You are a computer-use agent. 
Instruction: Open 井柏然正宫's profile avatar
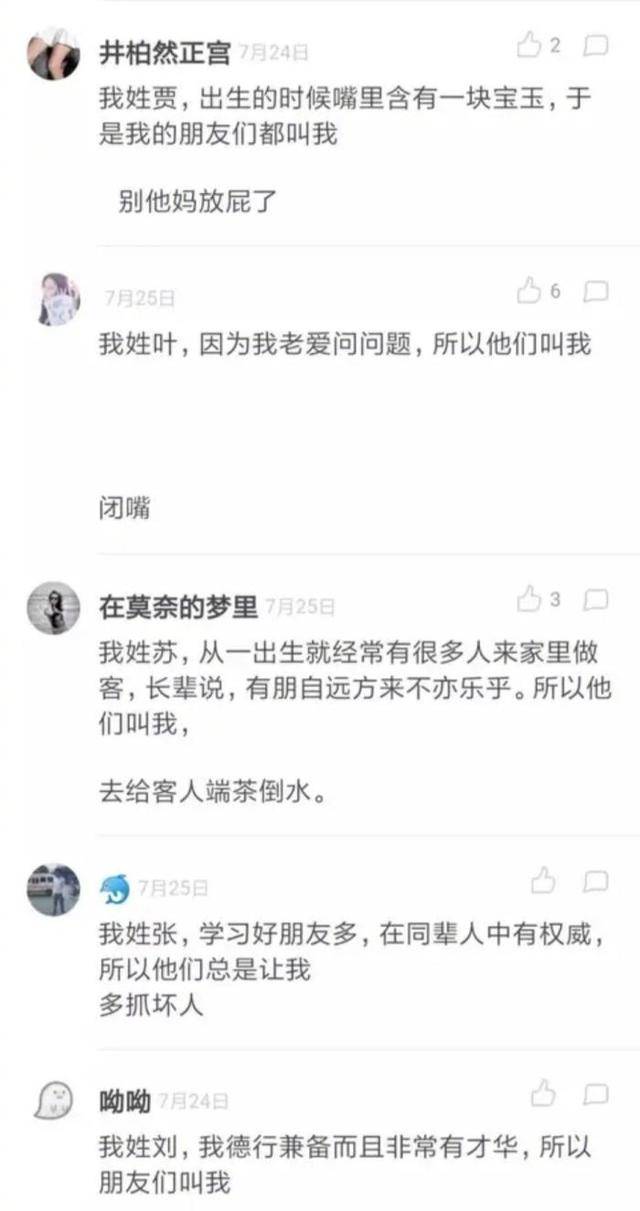[x=53, y=54]
